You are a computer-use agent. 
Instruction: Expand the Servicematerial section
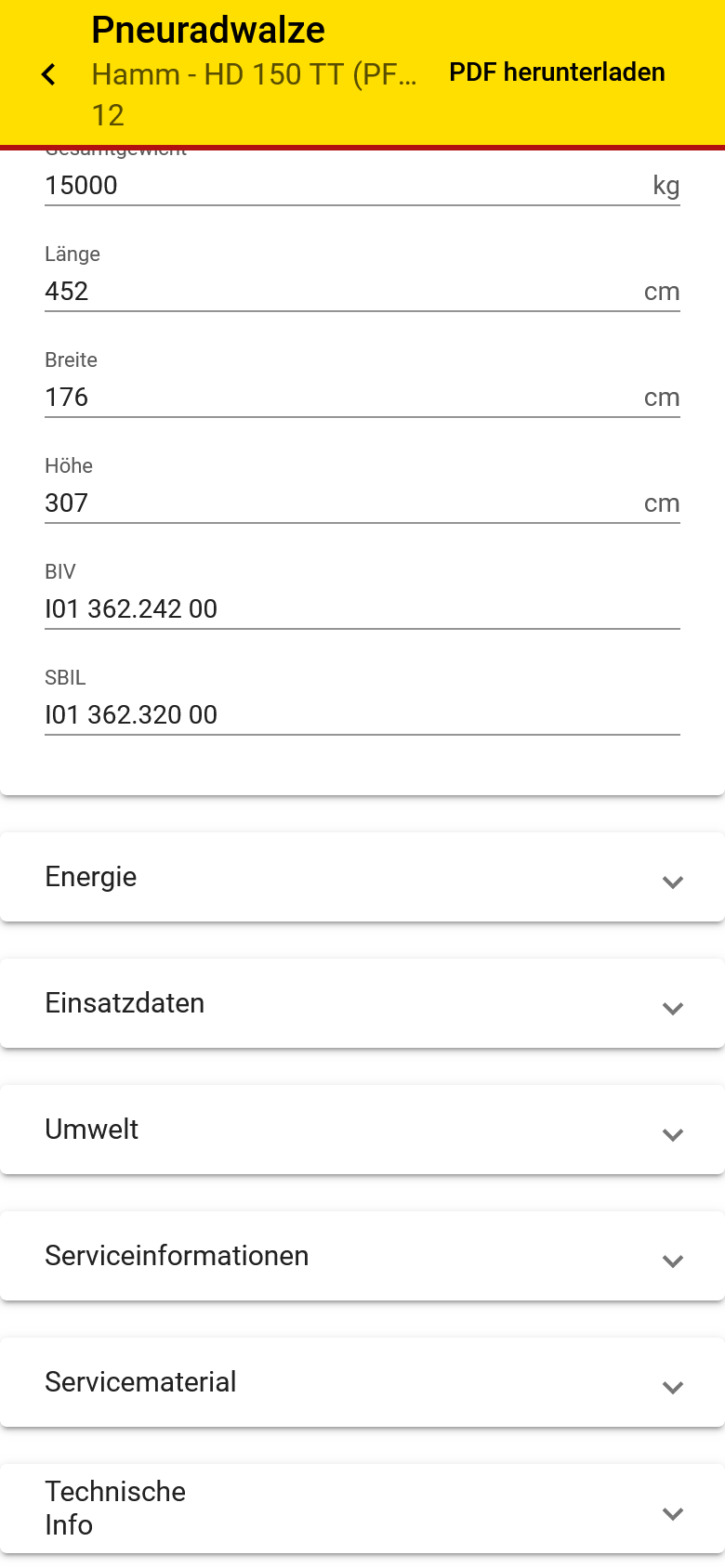pyautogui.click(x=362, y=1382)
